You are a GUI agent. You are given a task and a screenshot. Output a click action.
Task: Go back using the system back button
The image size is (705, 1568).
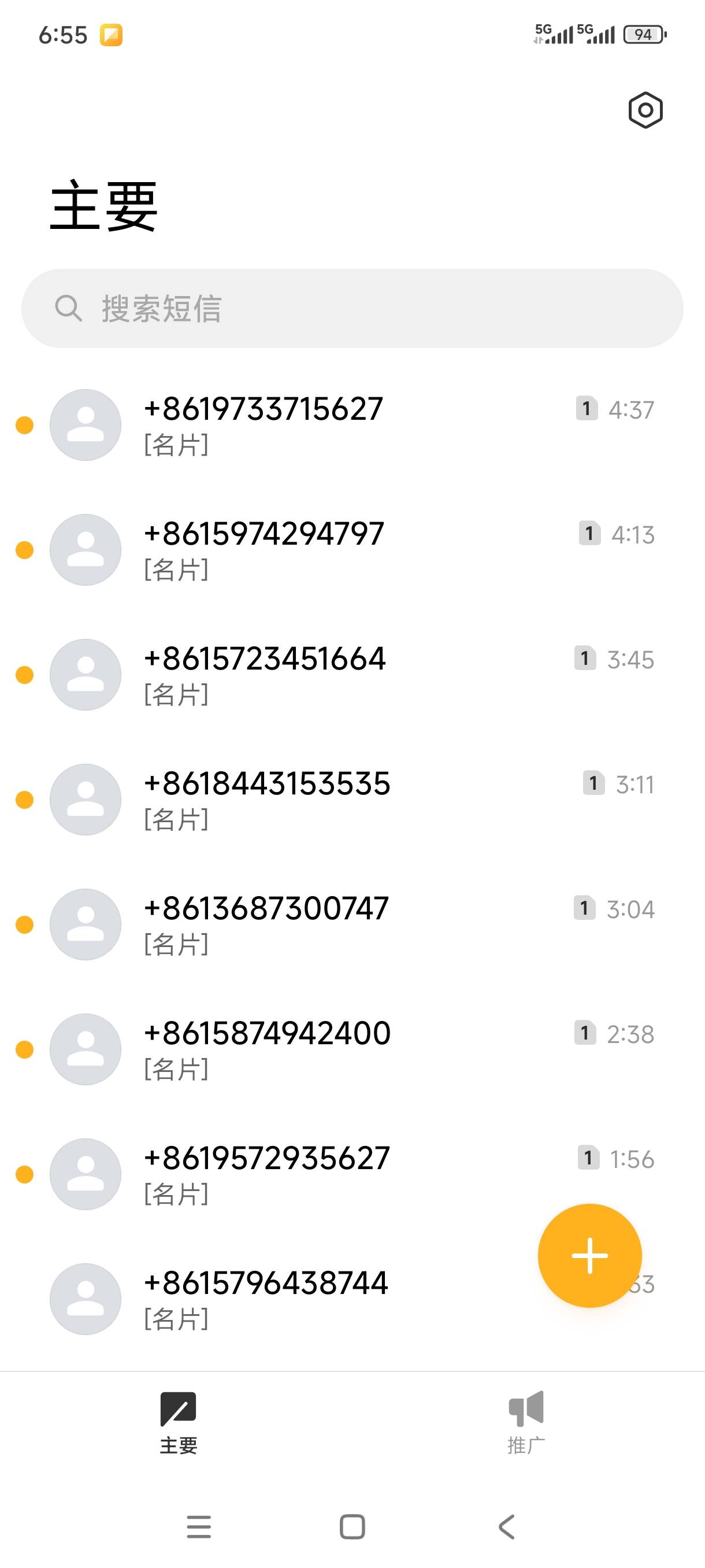506,1526
